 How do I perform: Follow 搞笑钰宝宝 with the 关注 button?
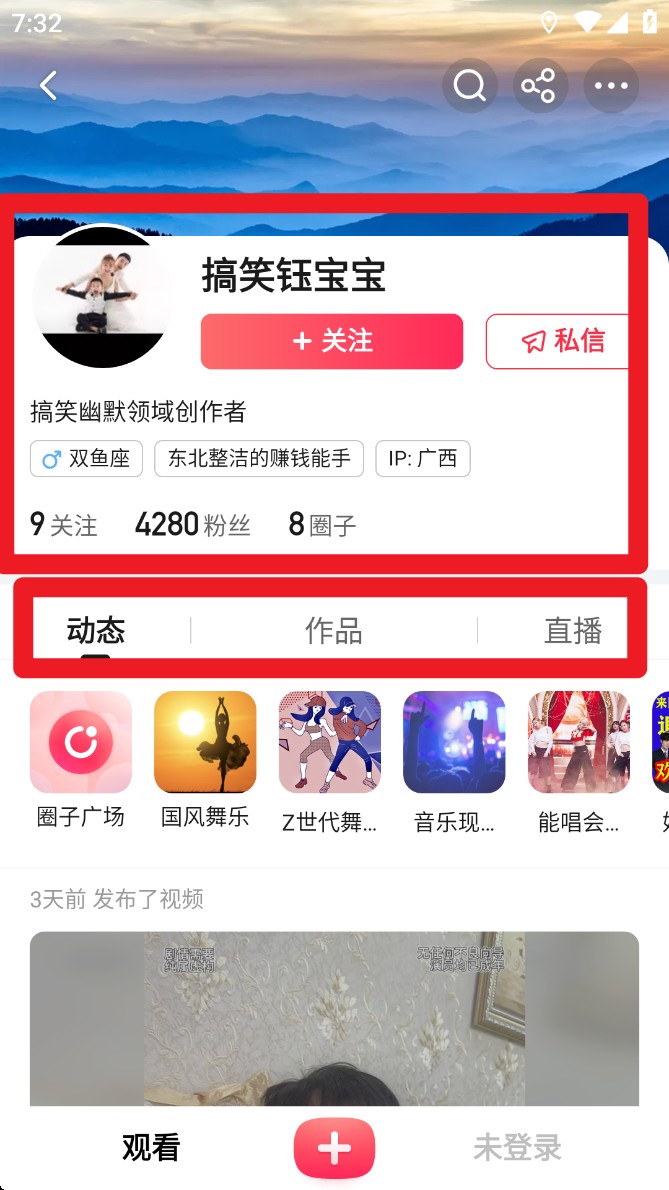(x=331, y=341)
